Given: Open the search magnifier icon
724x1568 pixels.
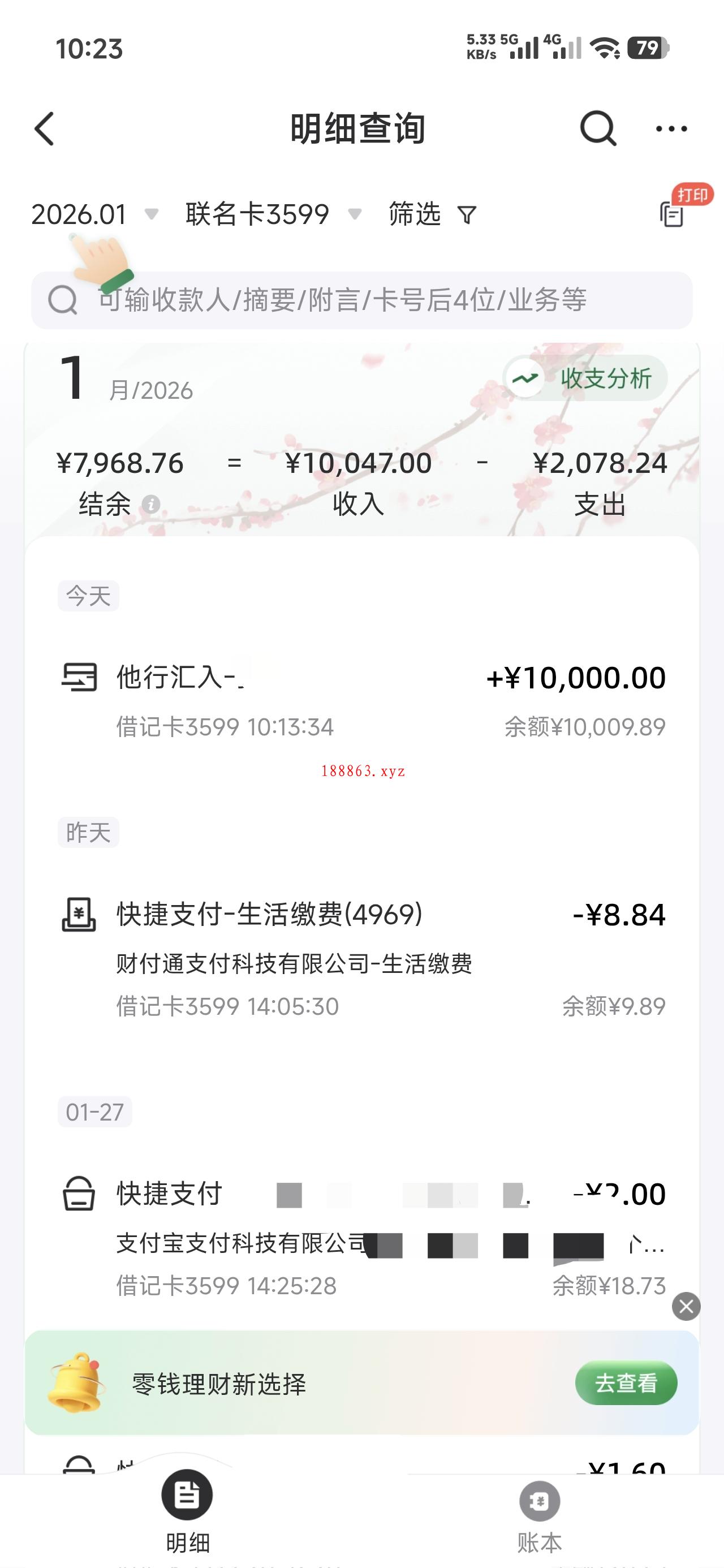Looking at the screenshot, I should pos(597,128).
